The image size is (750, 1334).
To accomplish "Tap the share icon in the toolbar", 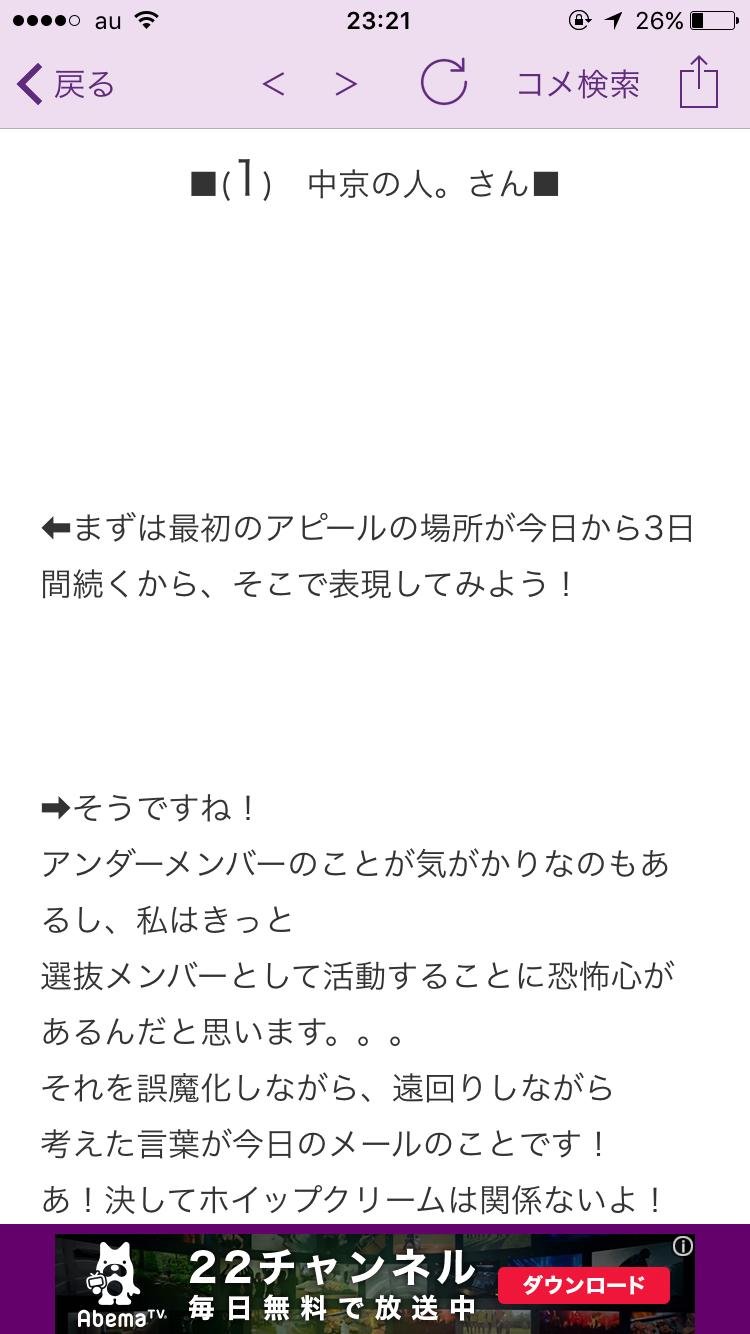I will (700, 83).
